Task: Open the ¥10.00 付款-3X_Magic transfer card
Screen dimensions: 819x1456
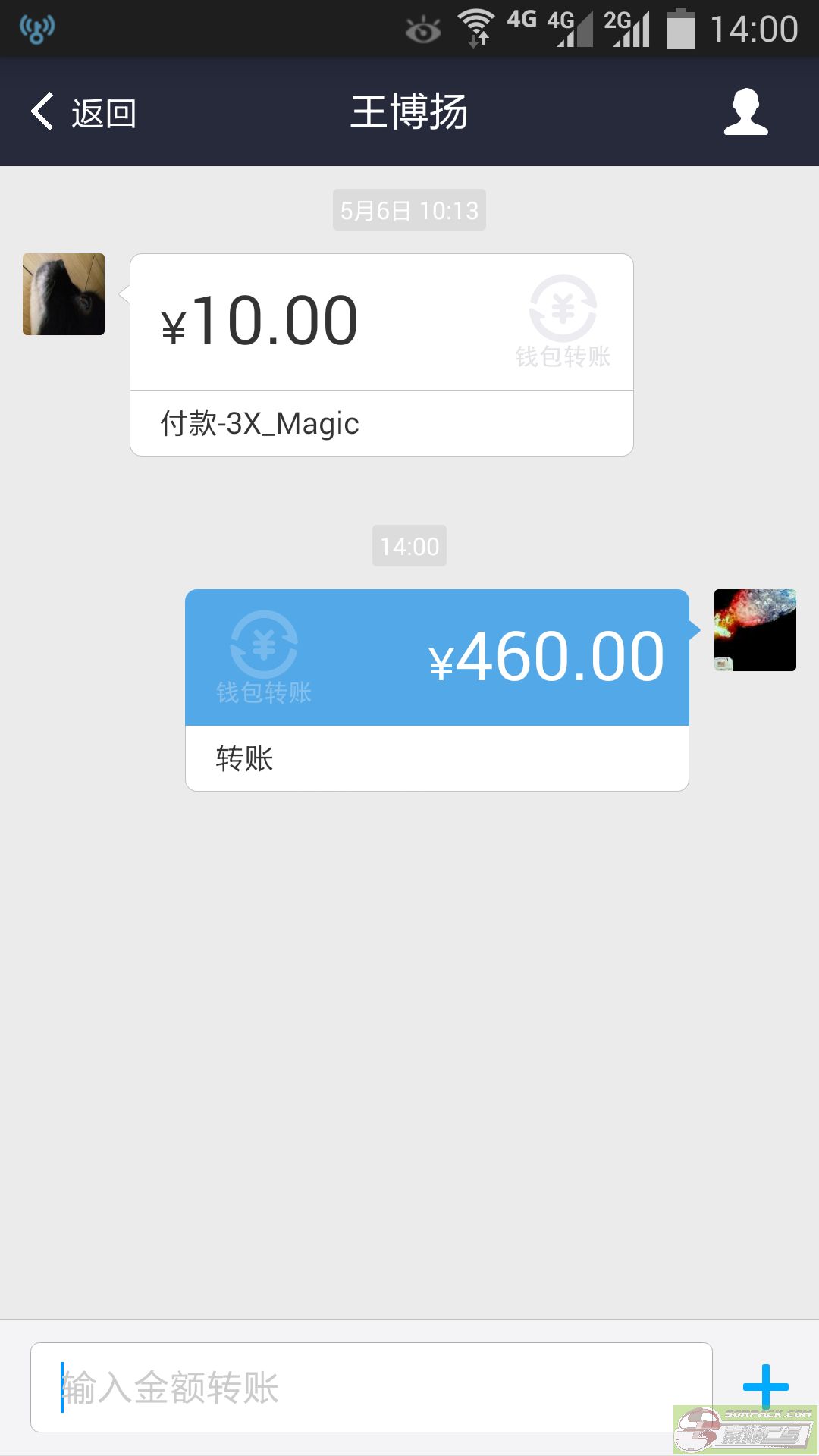Action: [x=381, y=355]
